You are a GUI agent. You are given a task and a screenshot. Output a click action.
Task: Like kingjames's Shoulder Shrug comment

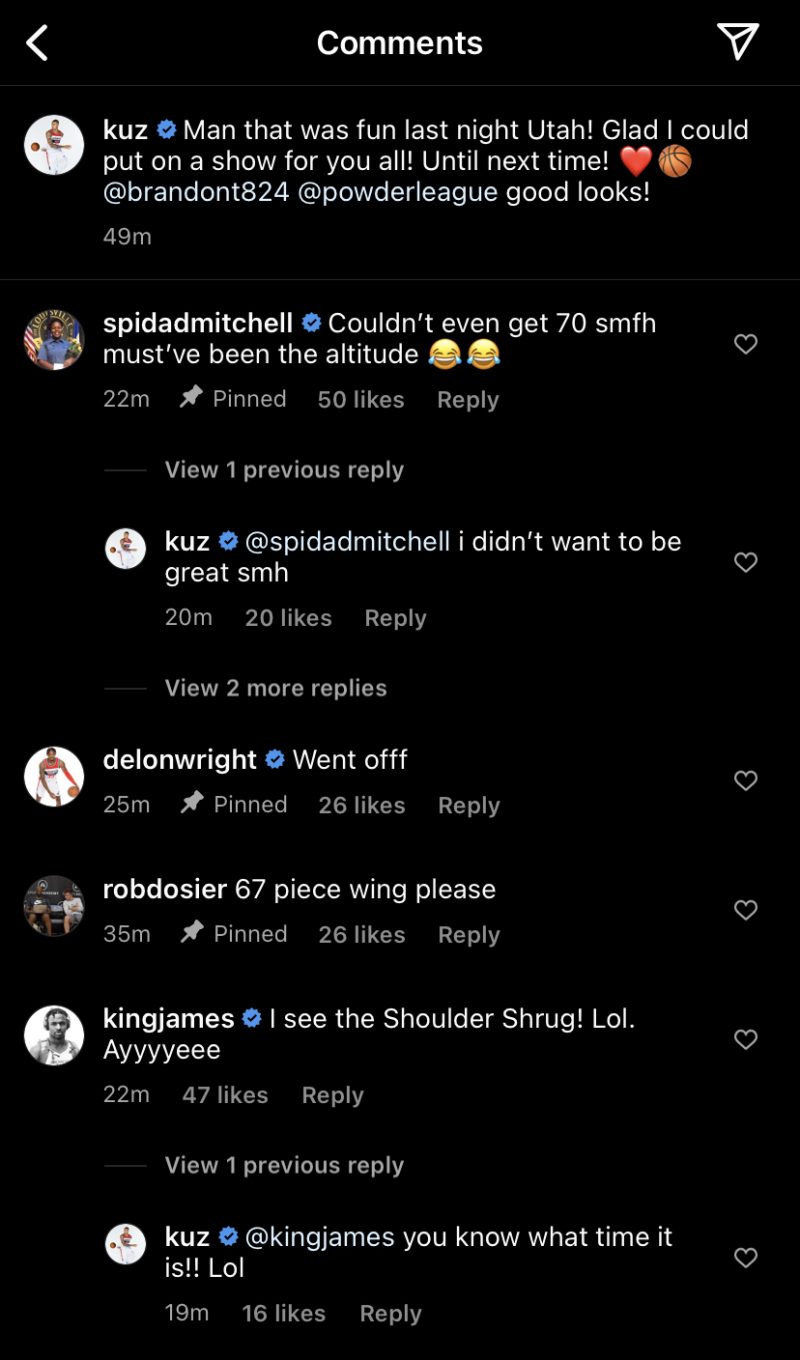[x=745, y=1040]
